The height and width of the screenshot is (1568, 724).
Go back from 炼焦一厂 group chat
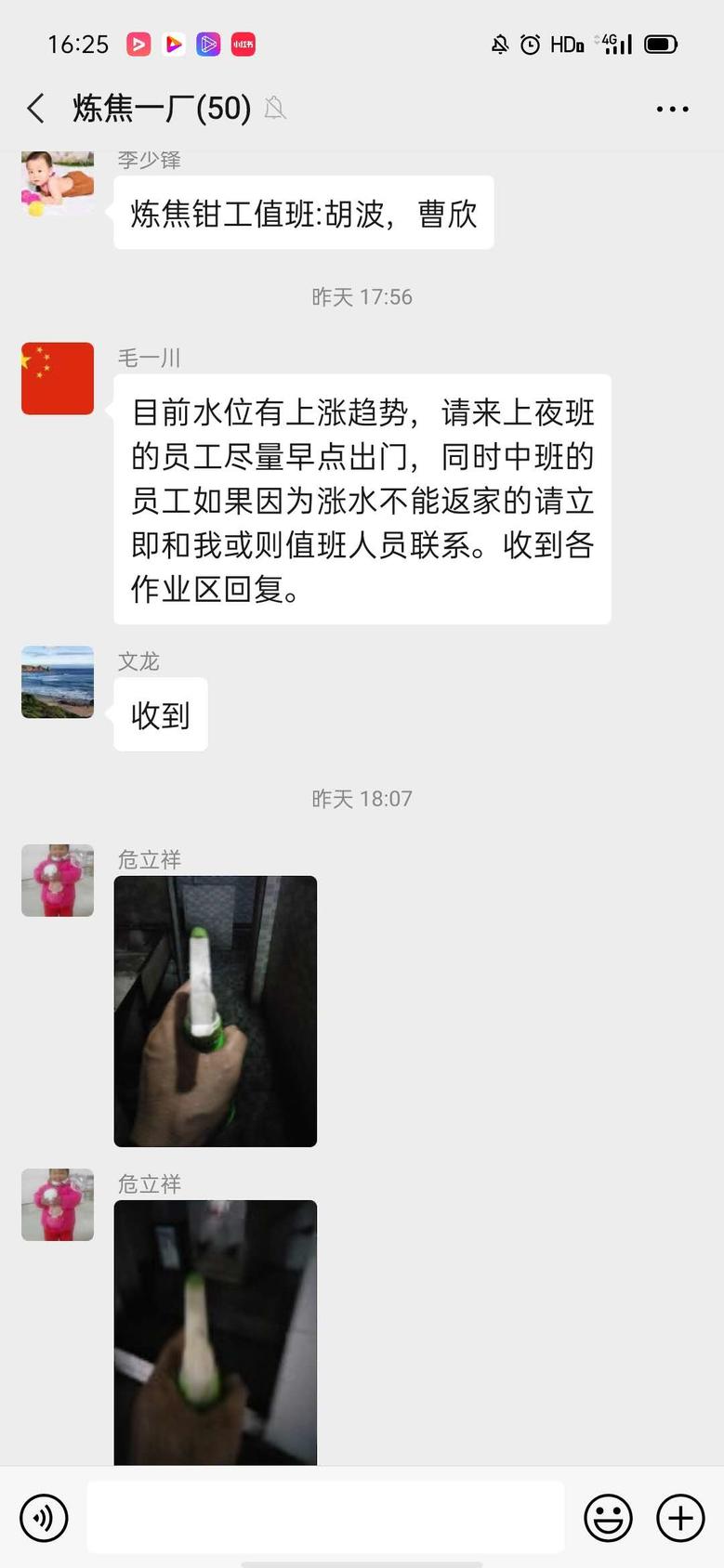(36, 109)
